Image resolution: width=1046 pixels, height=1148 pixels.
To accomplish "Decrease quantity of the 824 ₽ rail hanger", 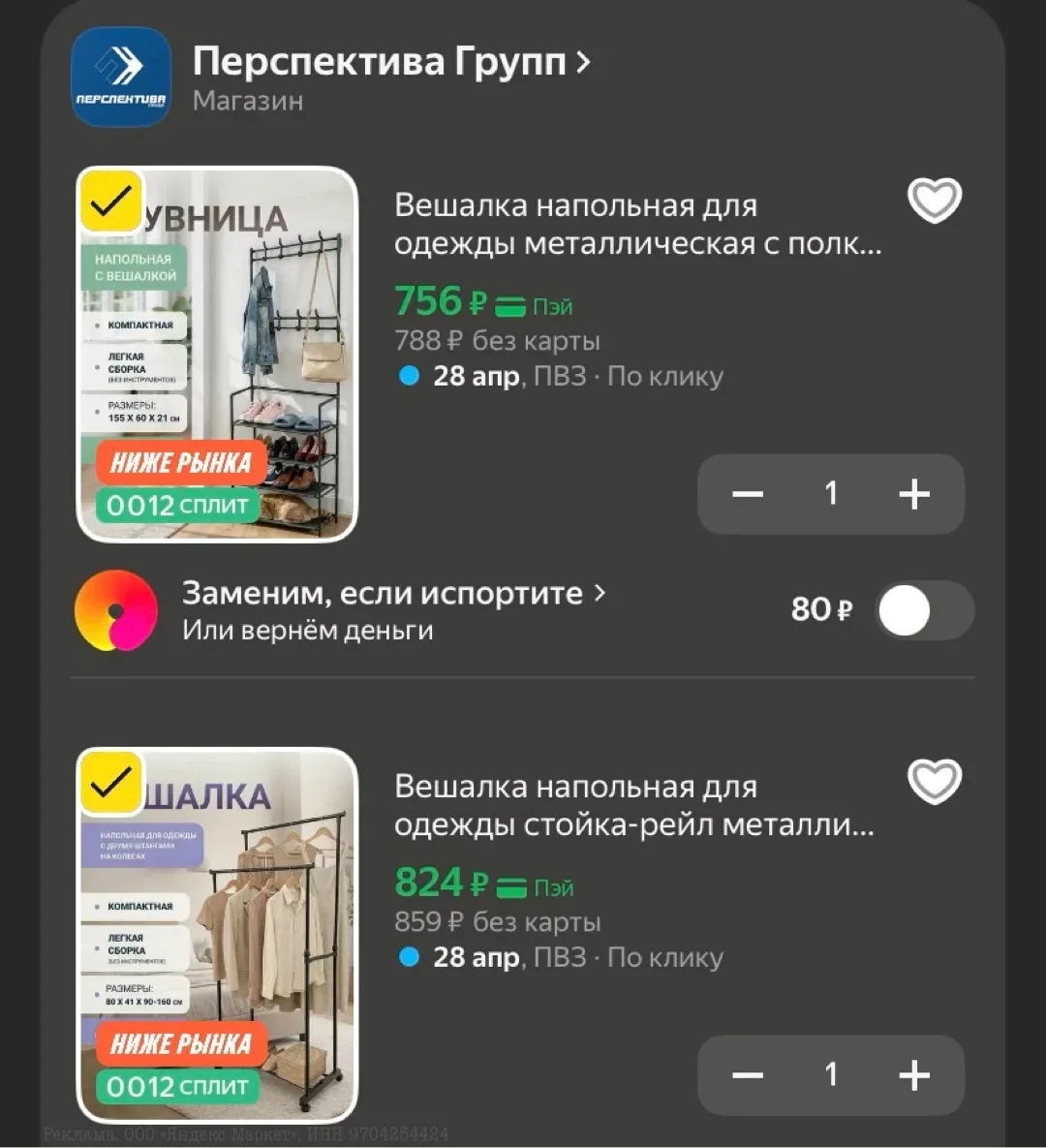I will click(748, 1075).
